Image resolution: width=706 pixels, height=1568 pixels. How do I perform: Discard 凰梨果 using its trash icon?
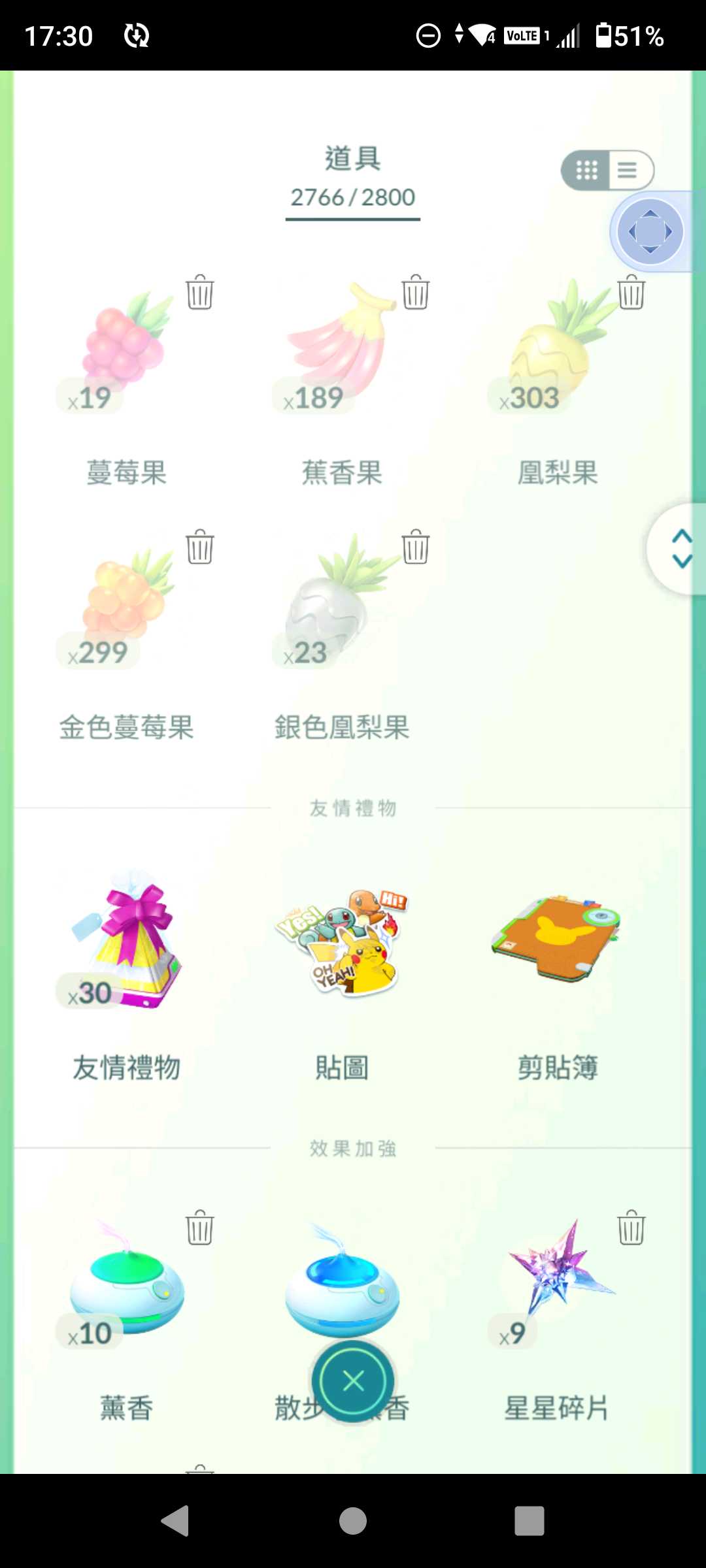[631, 292]
